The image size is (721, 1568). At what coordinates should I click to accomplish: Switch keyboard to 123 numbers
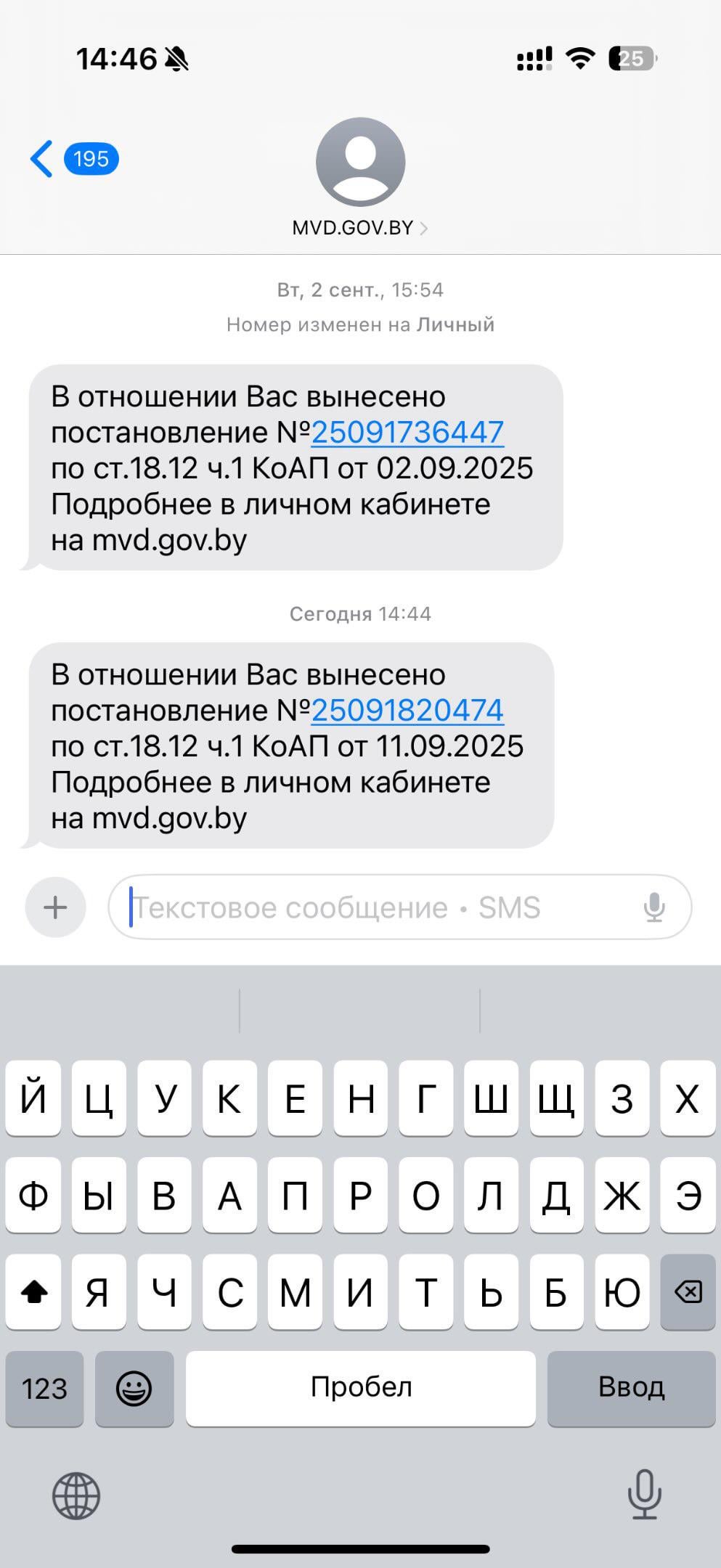coord(44,1388)
